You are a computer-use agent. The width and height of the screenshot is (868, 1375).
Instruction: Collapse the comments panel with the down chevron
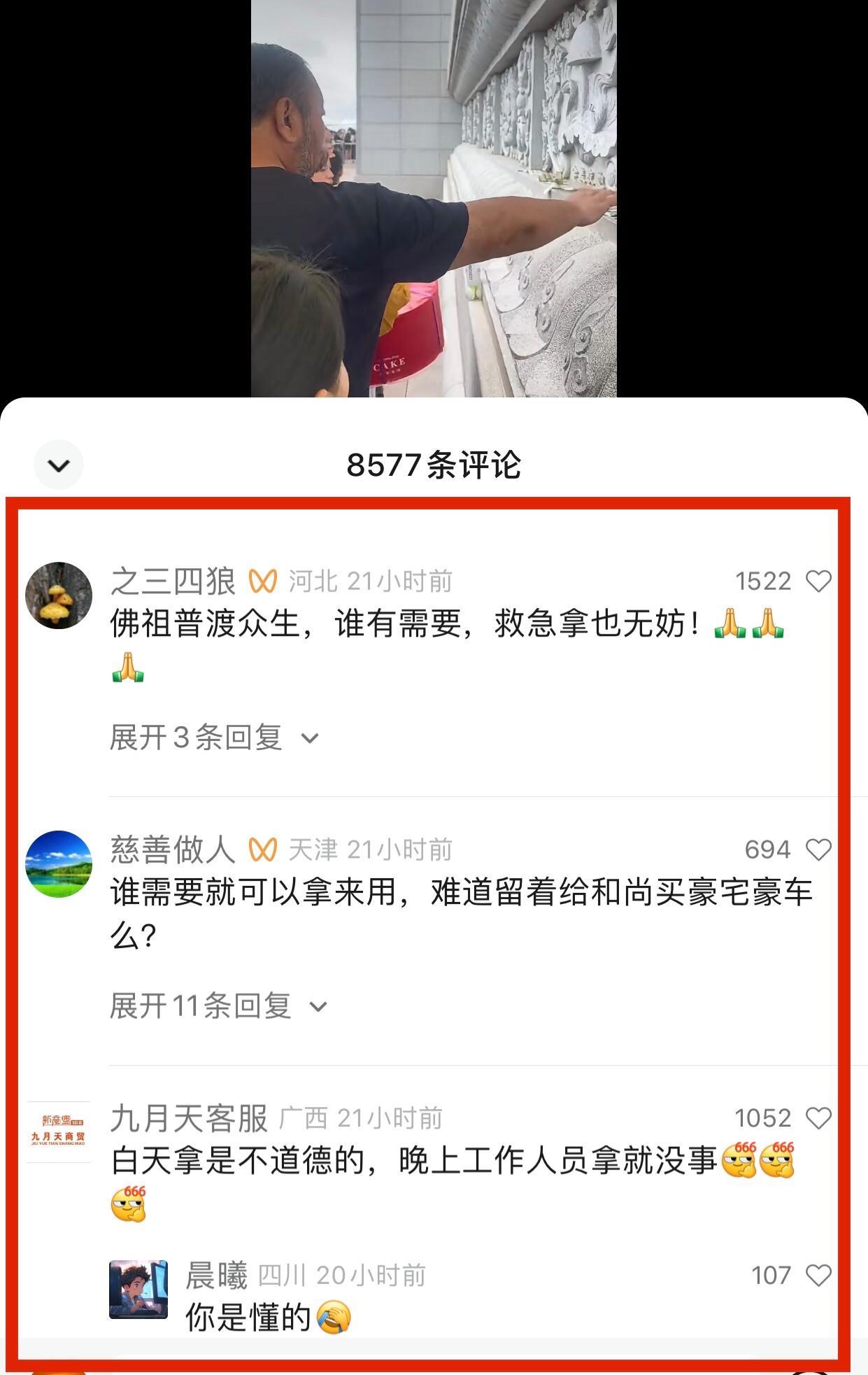(x=59, y=465)
